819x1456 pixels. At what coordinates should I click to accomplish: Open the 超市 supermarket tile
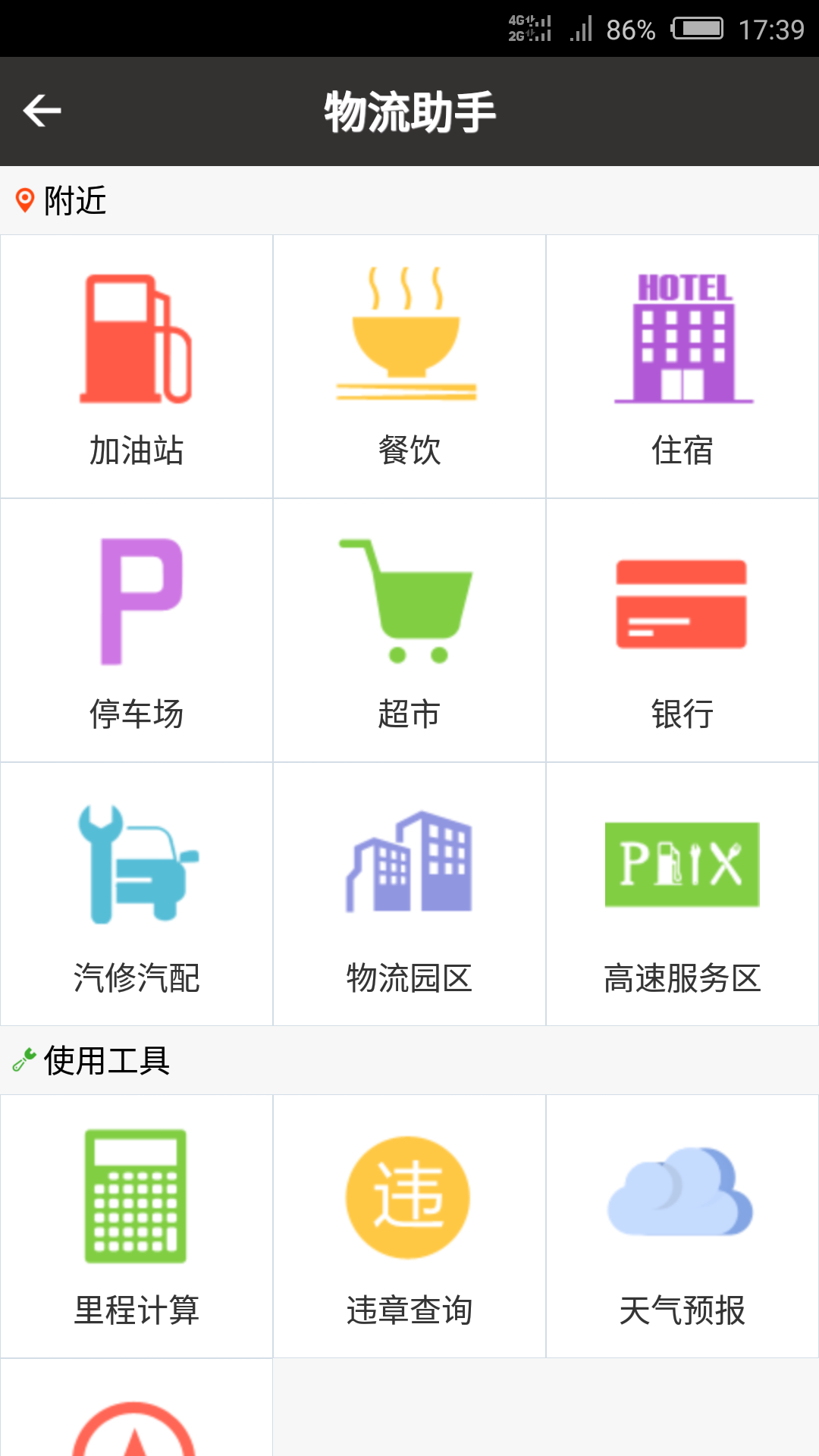[x=409, y=630]
